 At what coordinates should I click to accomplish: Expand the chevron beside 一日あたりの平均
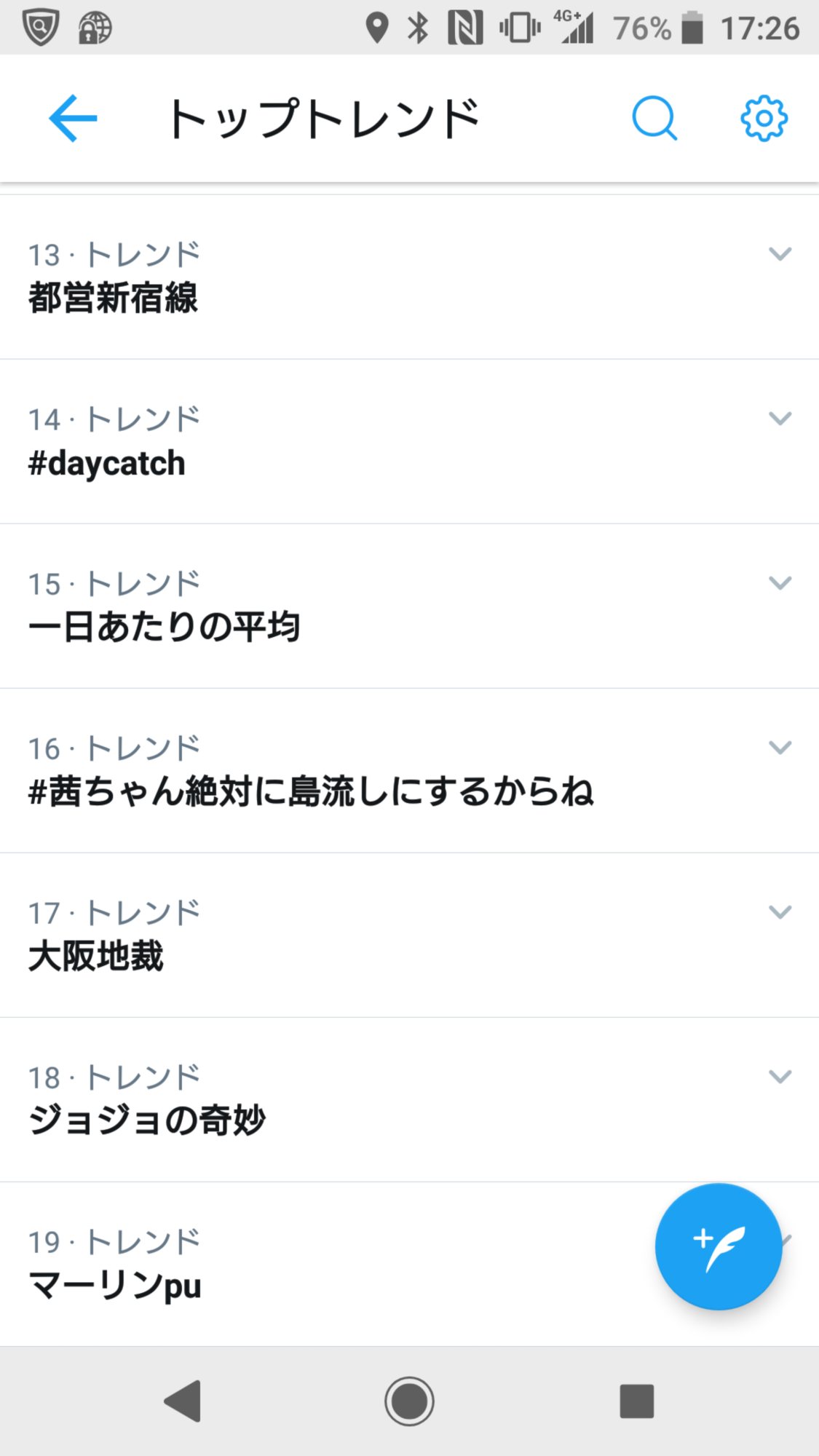click(x=780, y=583)
